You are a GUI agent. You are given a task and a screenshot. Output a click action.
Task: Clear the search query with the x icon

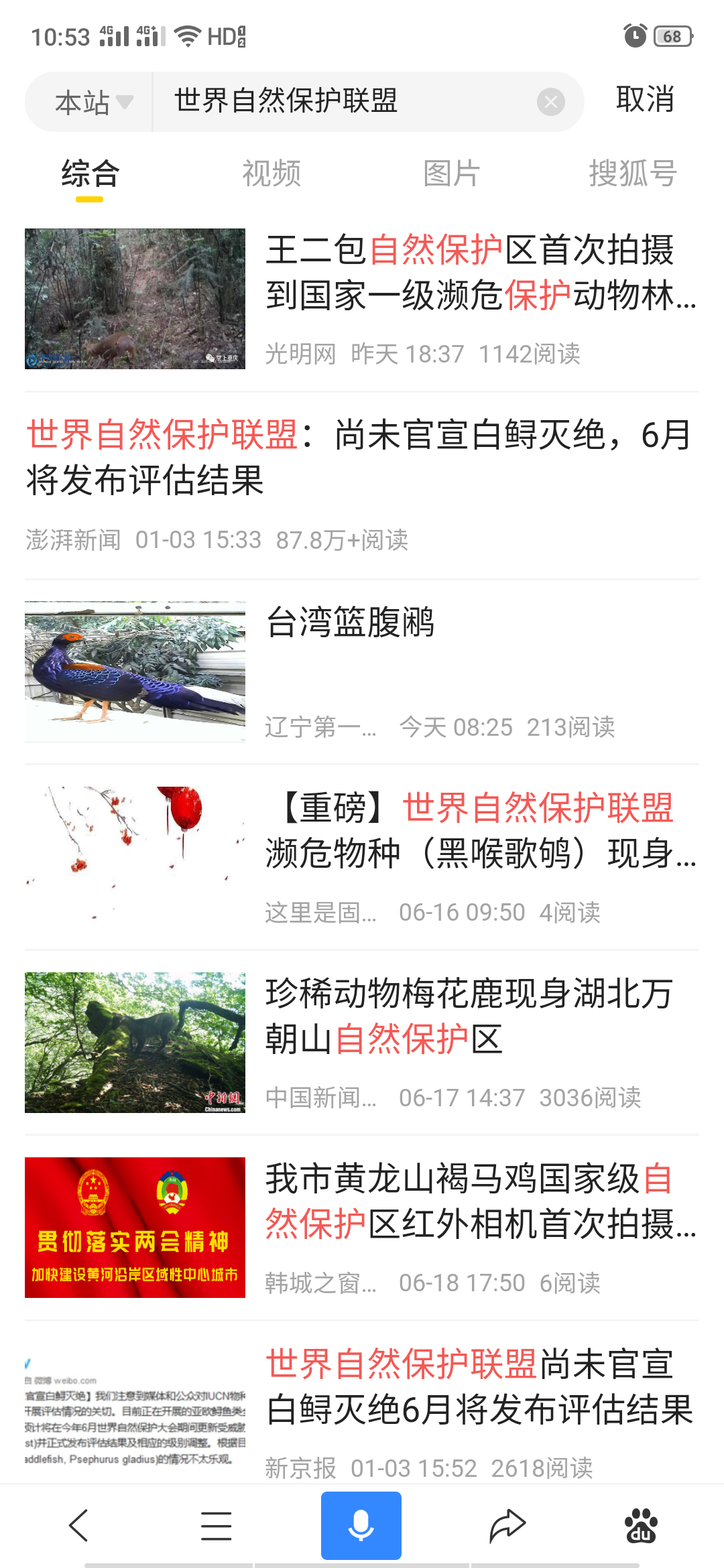(550, 101)
